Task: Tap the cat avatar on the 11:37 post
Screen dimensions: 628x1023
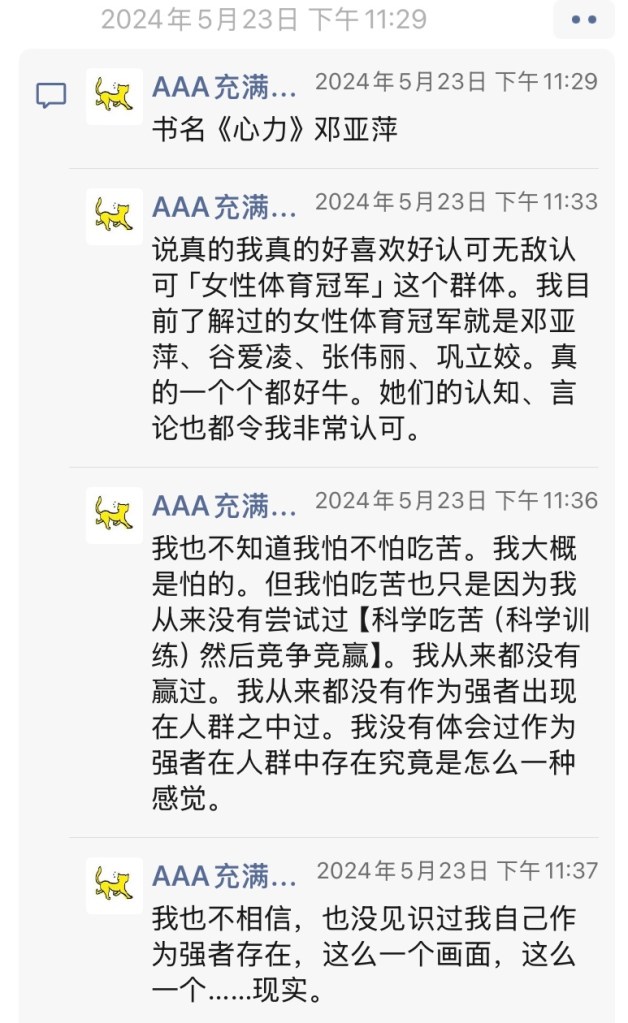Action: [x=114, y=884]
